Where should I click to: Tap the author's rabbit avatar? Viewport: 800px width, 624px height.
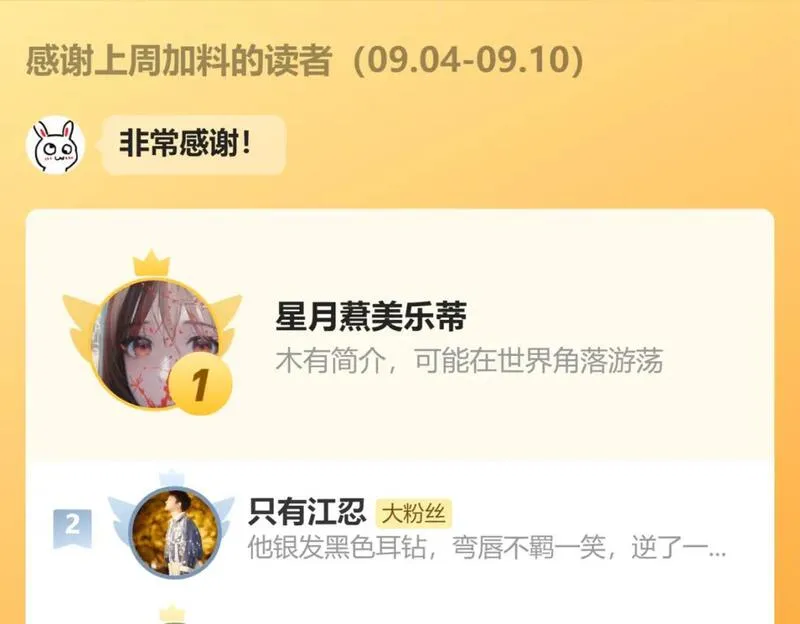tap(56, 145)
